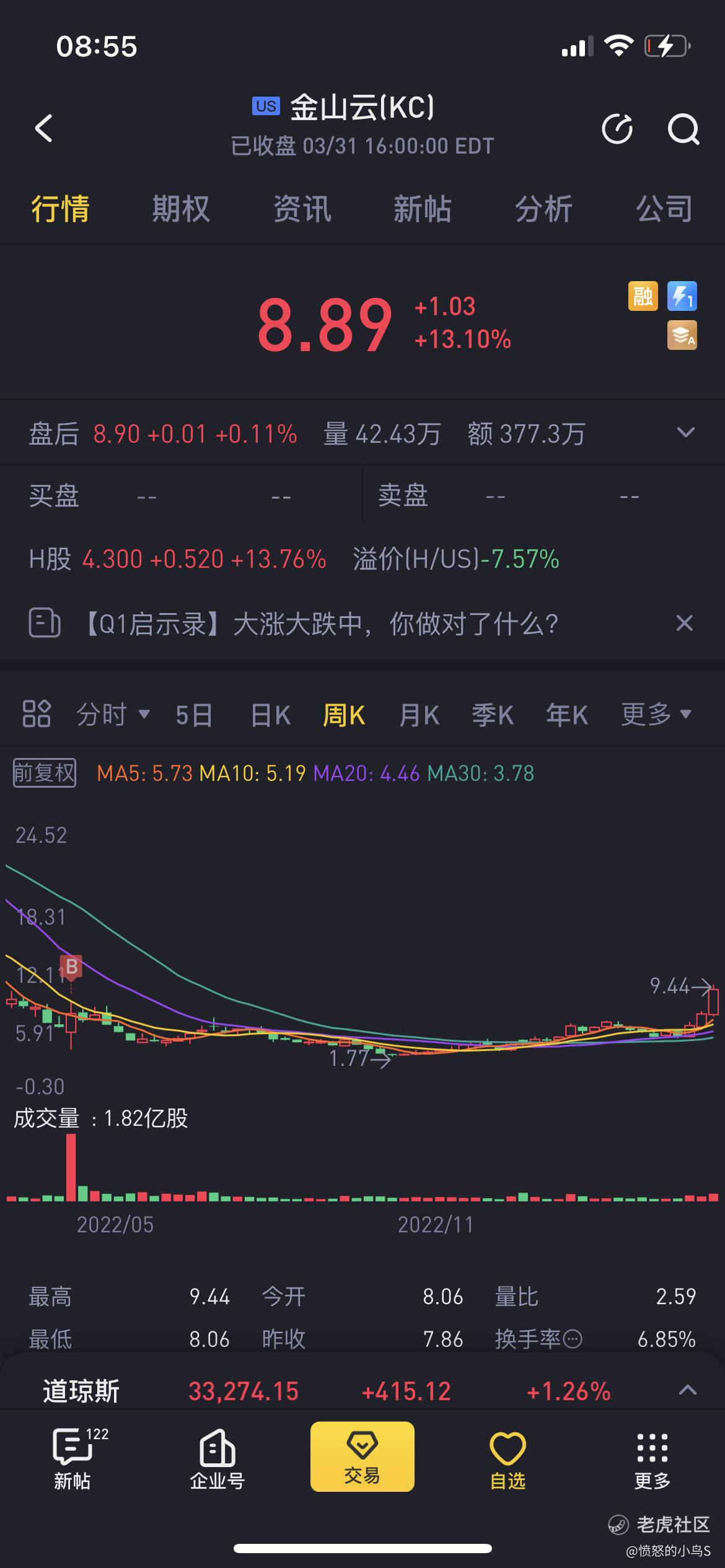The width and height of the screenshot is (725, 1568).
Task: Expand the 道琼斯 index bar
Action: (x=687, y=1390)
